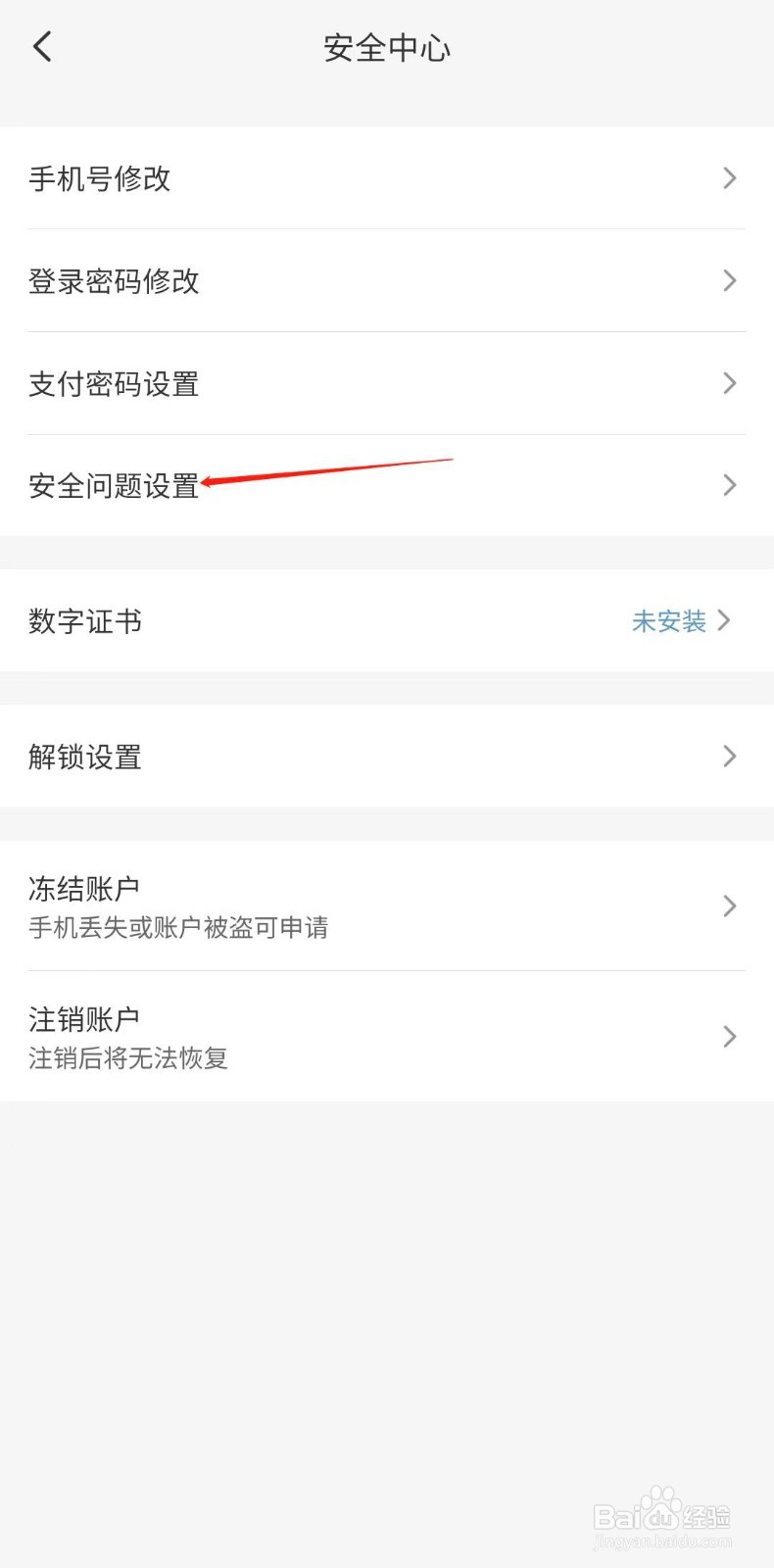Expand the chevron beside 安全问题设置

(729, 485)
